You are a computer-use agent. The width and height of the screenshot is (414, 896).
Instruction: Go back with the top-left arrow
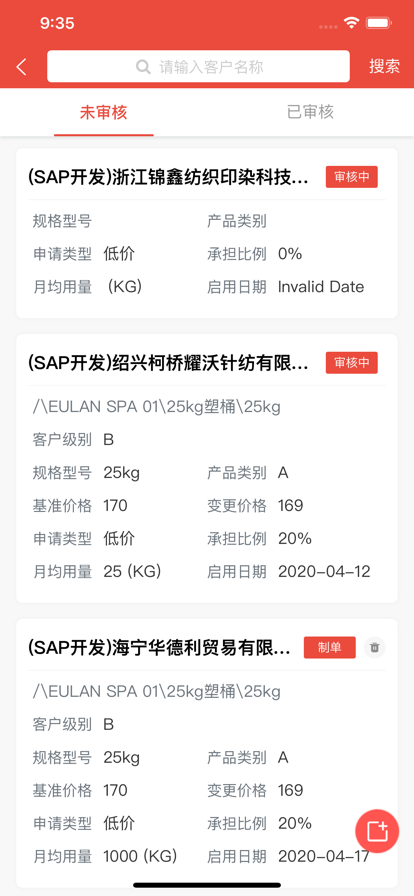point(21,67)
